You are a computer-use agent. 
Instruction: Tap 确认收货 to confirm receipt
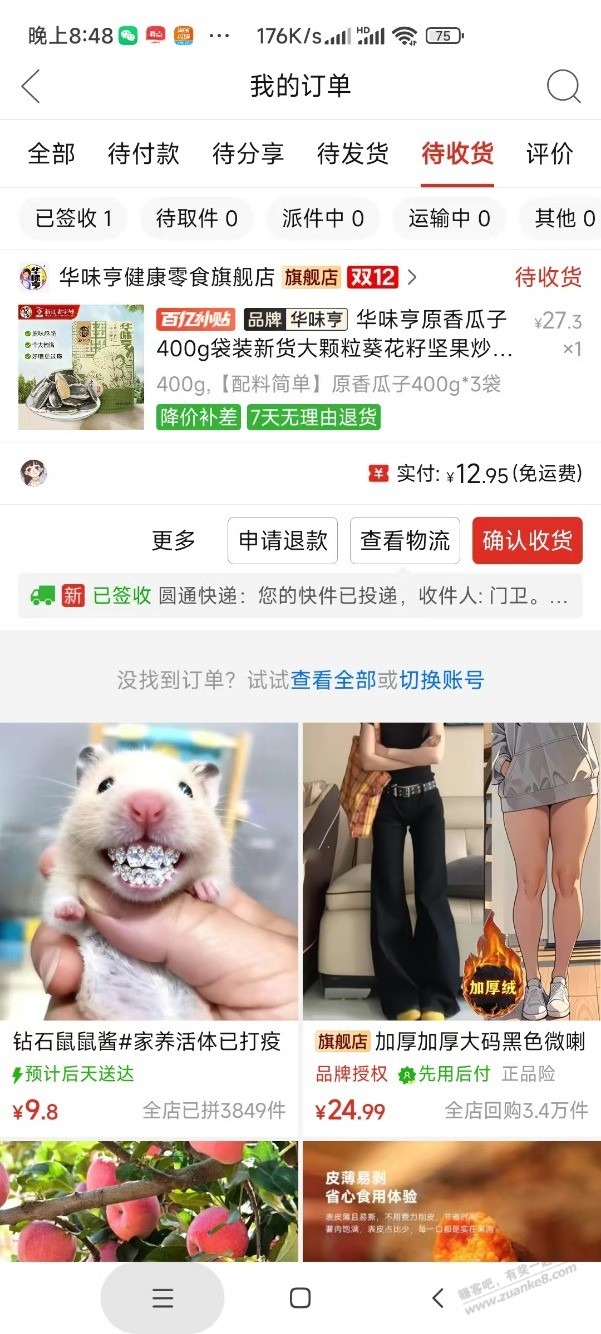tap(527, 541)
